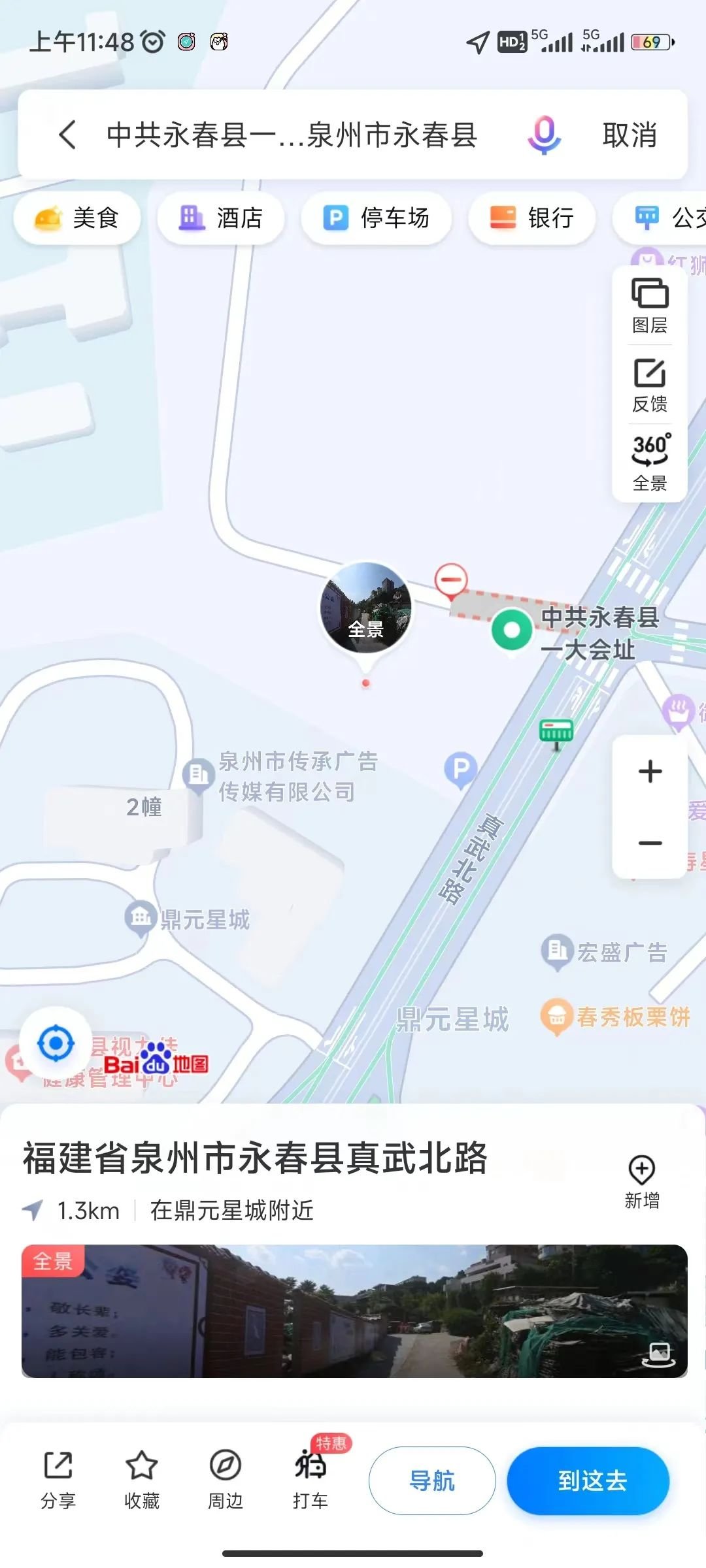Select the 酒店 chip
Image resolution: width=706 pixels, height=1568 pixels.
point(221,218)
